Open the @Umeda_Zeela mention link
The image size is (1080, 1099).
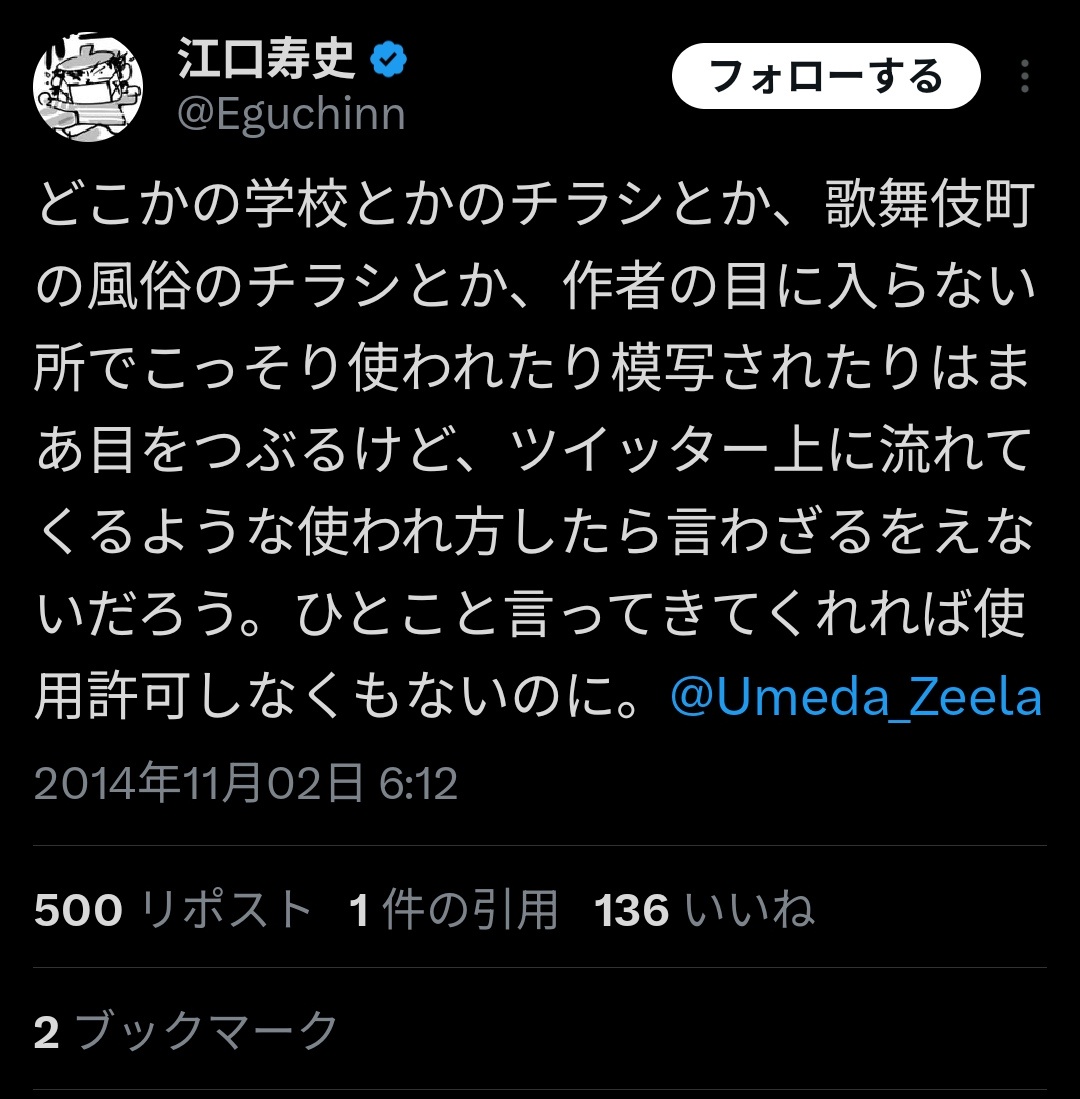pos(856,697)
